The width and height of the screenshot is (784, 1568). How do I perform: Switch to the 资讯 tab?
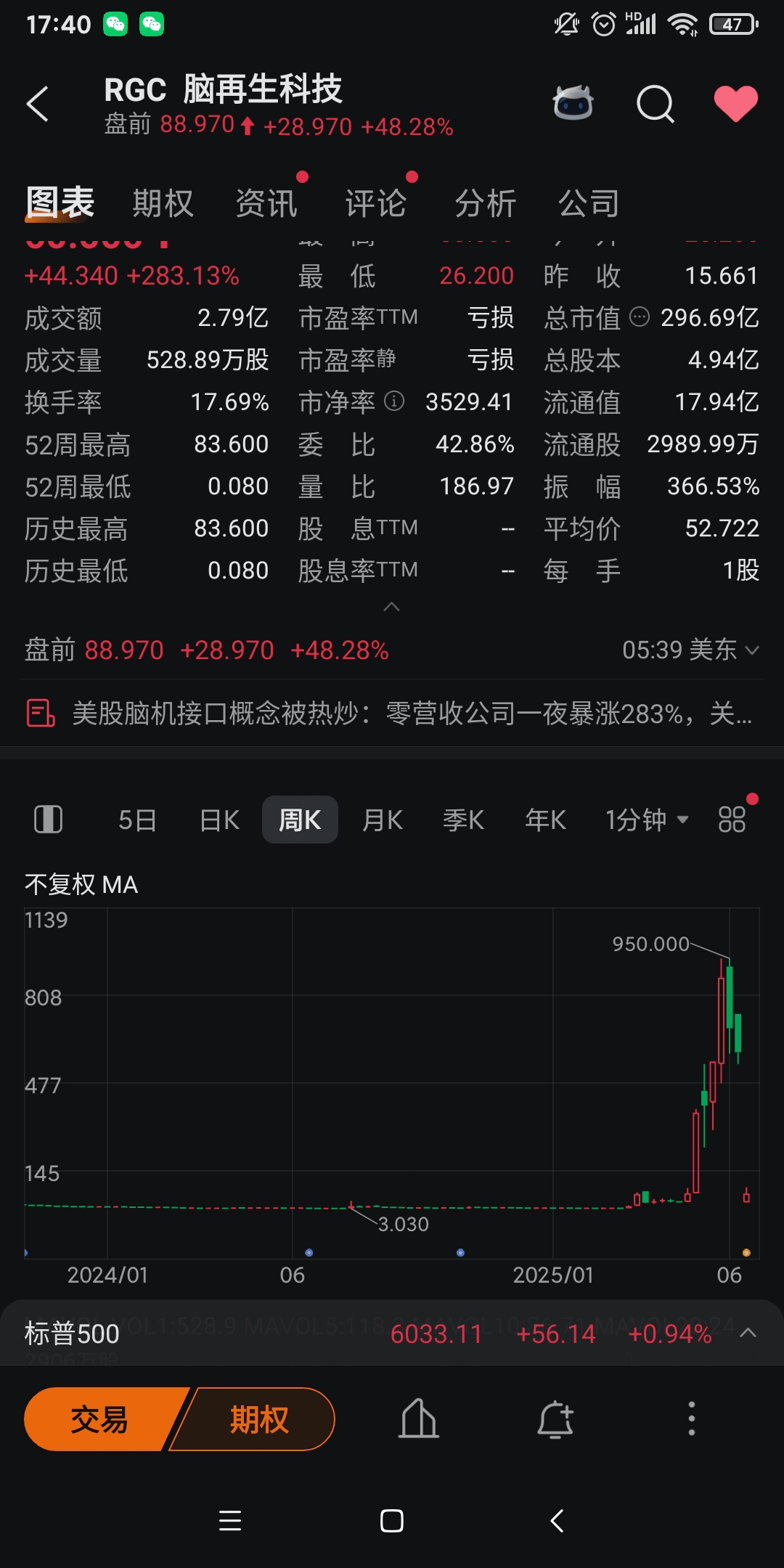coord(266,203)
